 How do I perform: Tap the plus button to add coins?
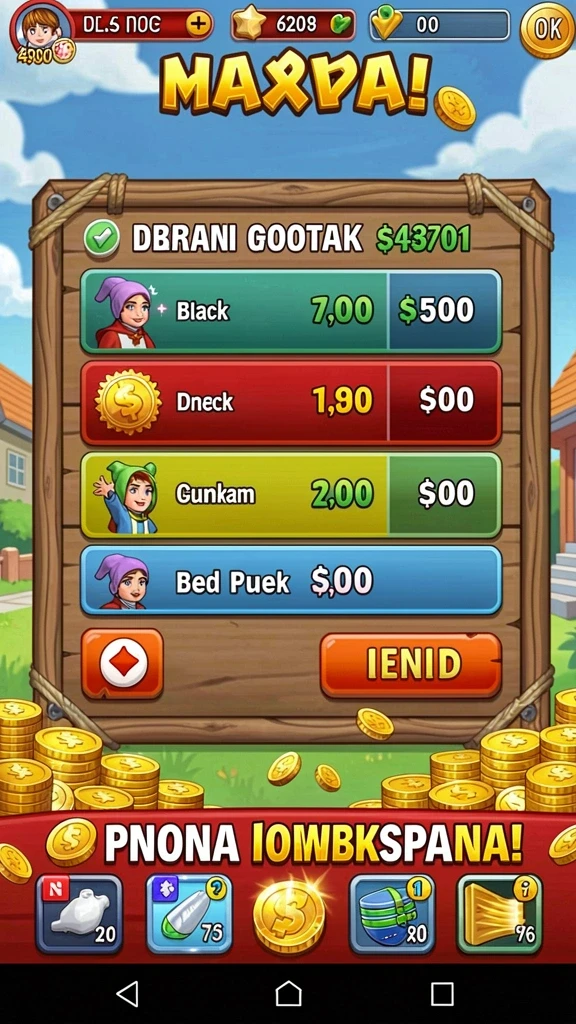199,25
